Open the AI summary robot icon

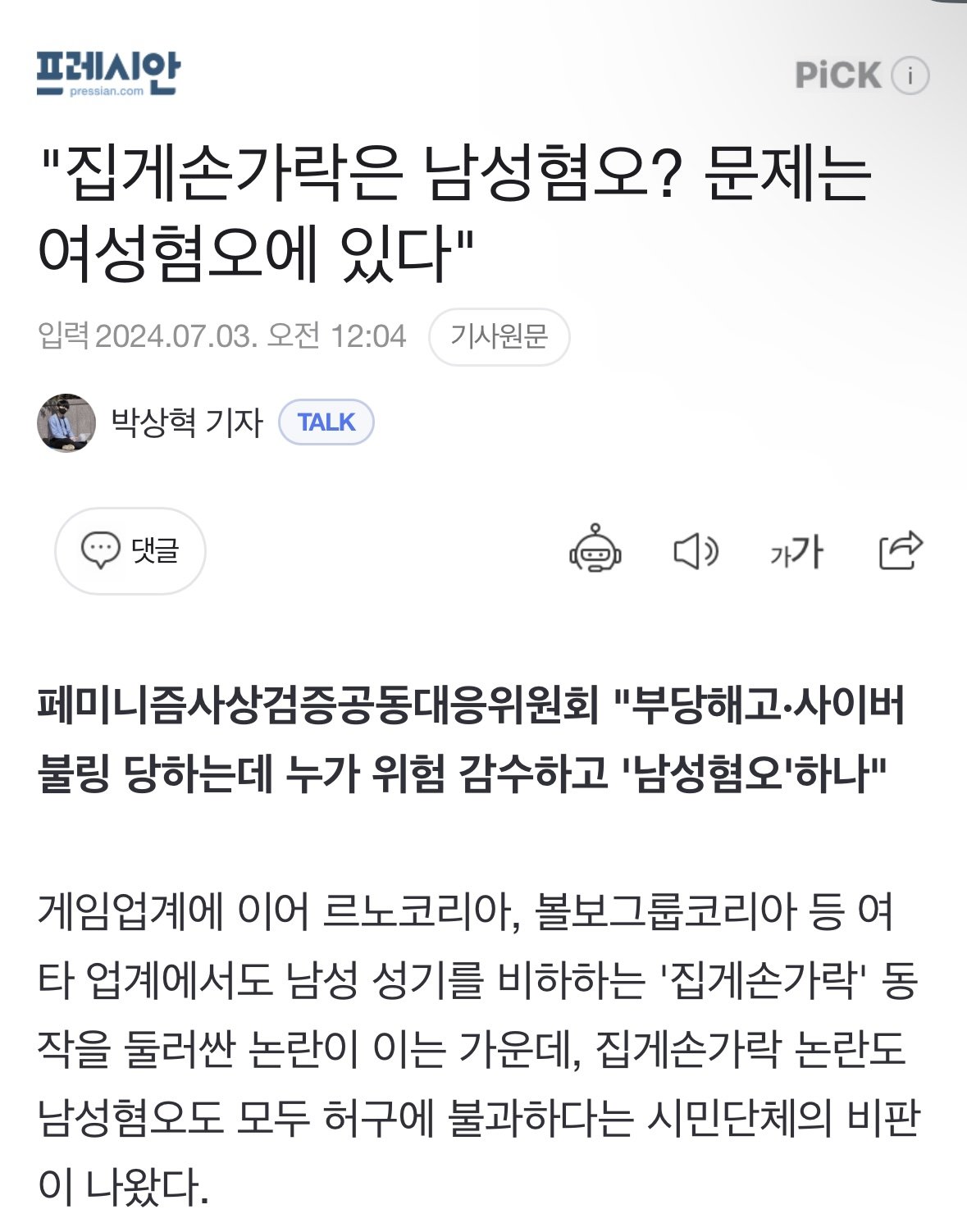click(595, 550)
